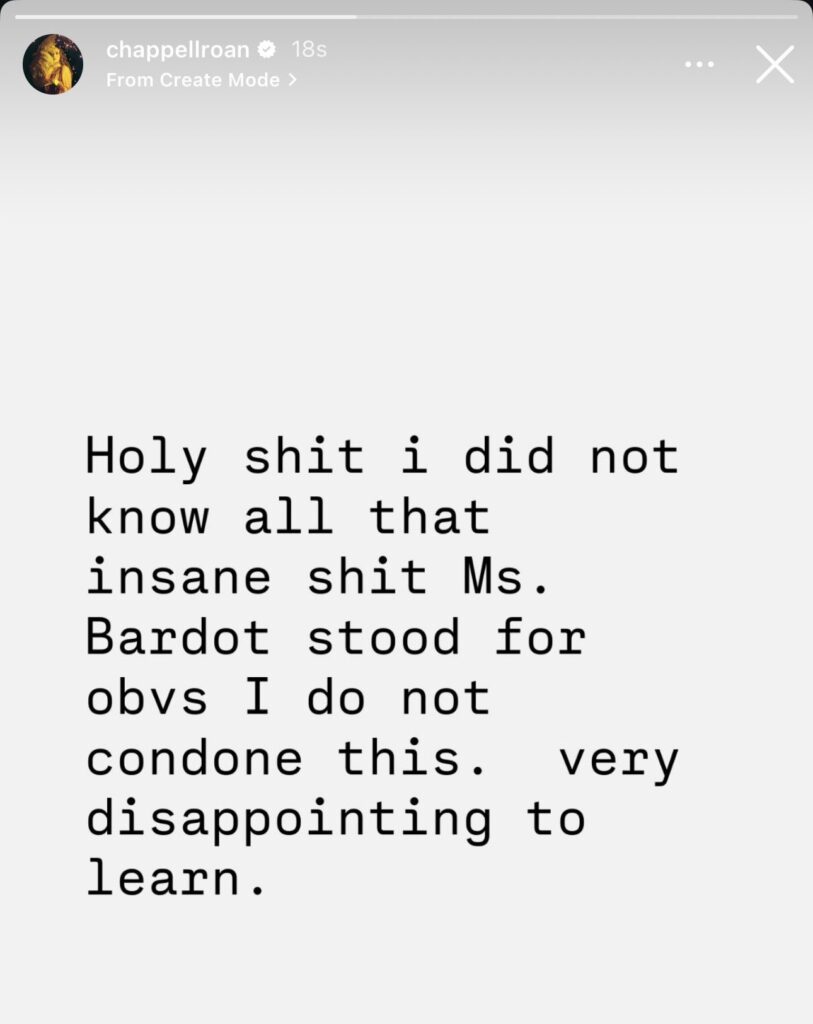This screenshot has height=1024, width=813.
Task: Click the chappellroan username
Action: 178,49
